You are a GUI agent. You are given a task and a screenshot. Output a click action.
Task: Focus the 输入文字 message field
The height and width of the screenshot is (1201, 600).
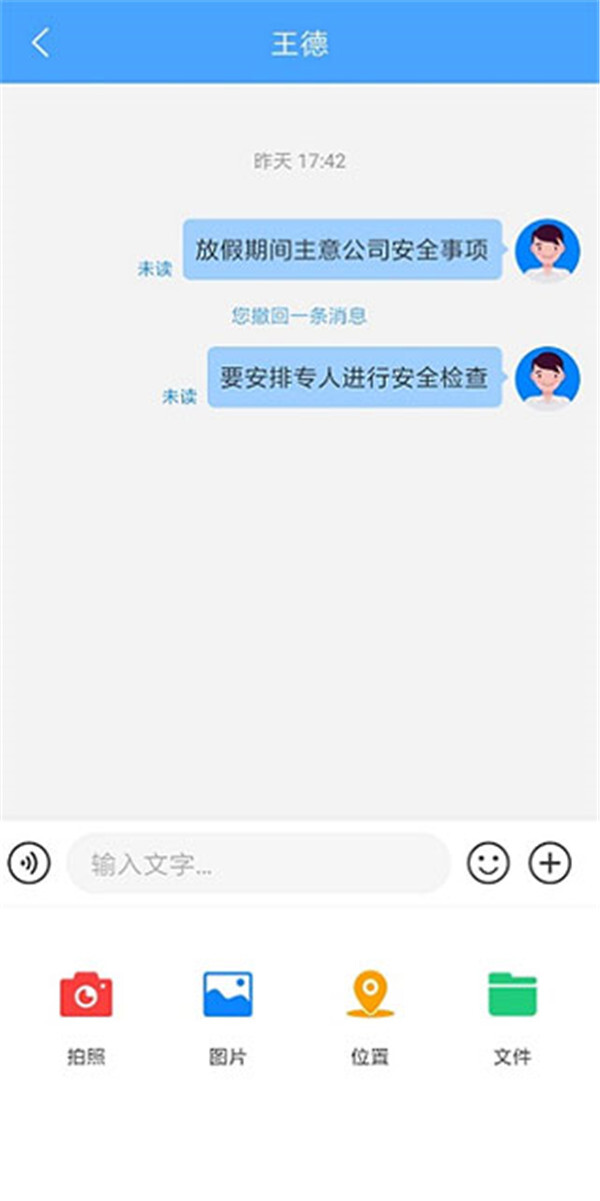258,863
